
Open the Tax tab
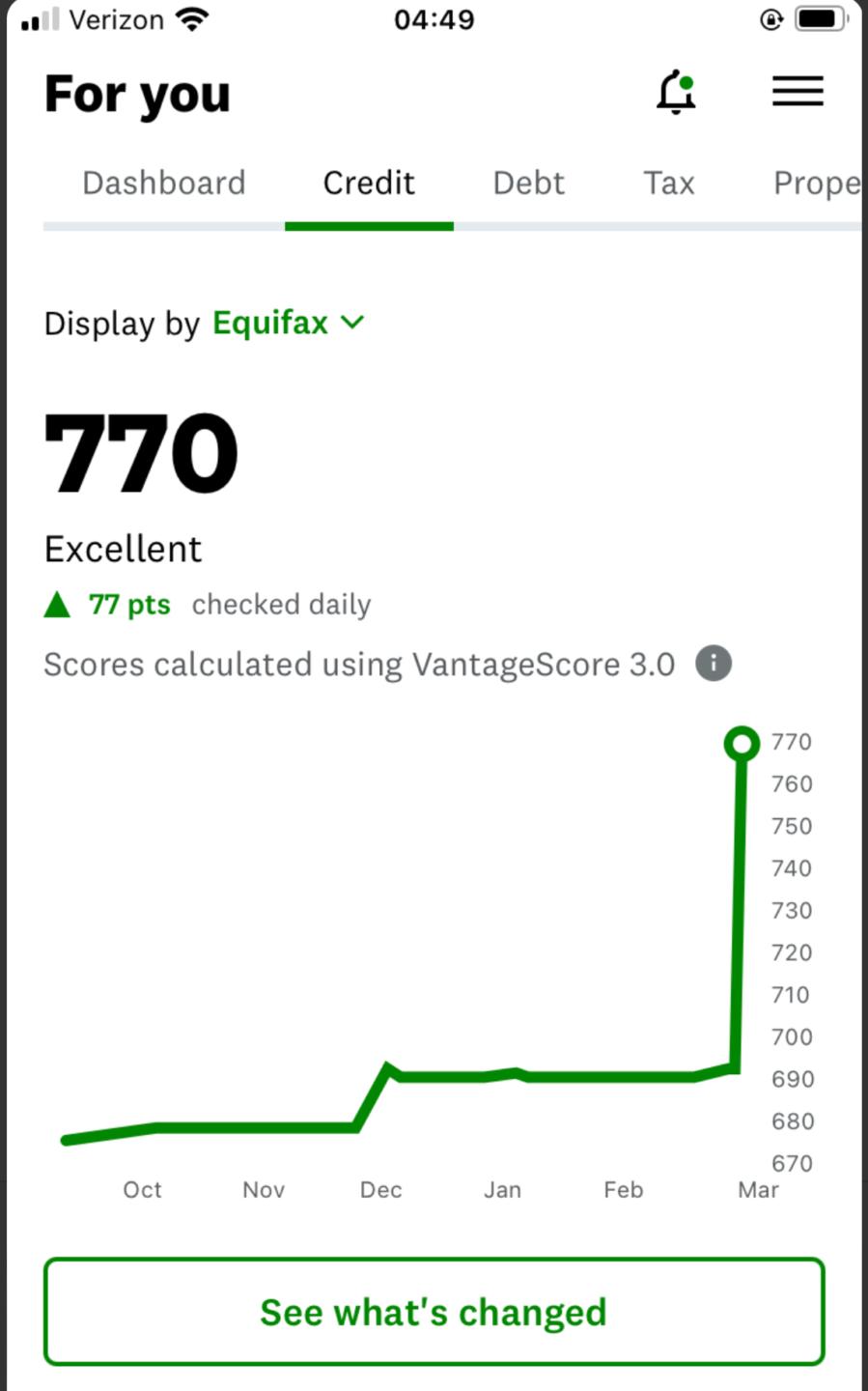point(669,183)
